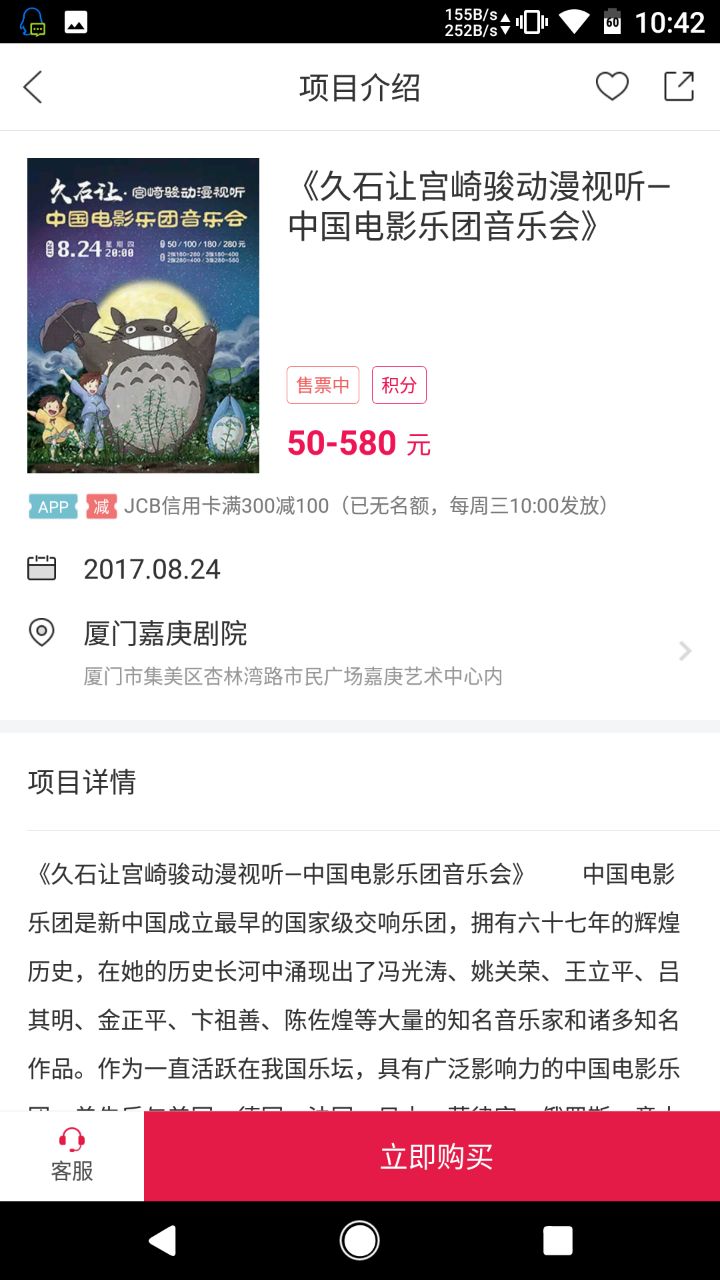Open the 厦门嘉庚剧院 venue details
This screenshot has height=1280, width=720.
[x=360, y=650]
